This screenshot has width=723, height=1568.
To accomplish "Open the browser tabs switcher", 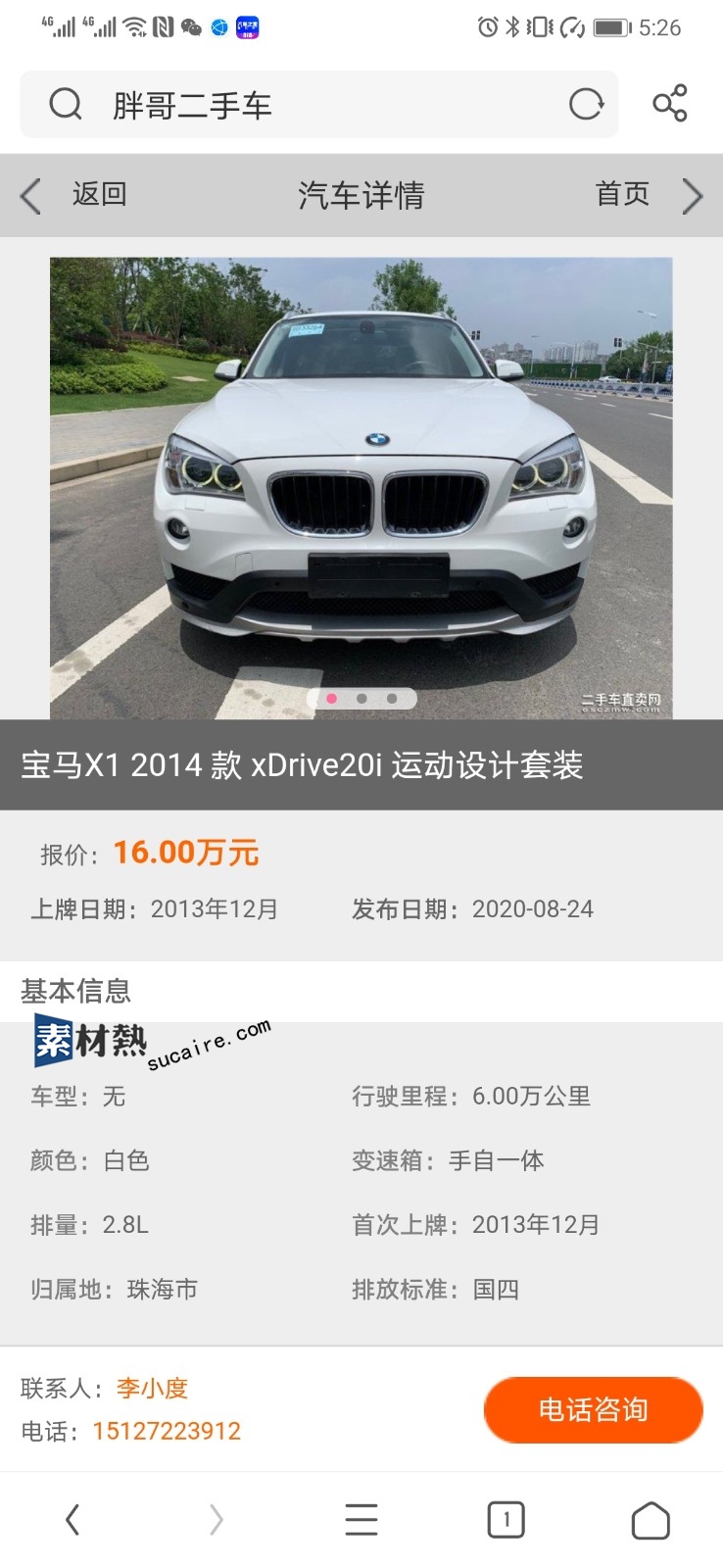I will 506,1520.
